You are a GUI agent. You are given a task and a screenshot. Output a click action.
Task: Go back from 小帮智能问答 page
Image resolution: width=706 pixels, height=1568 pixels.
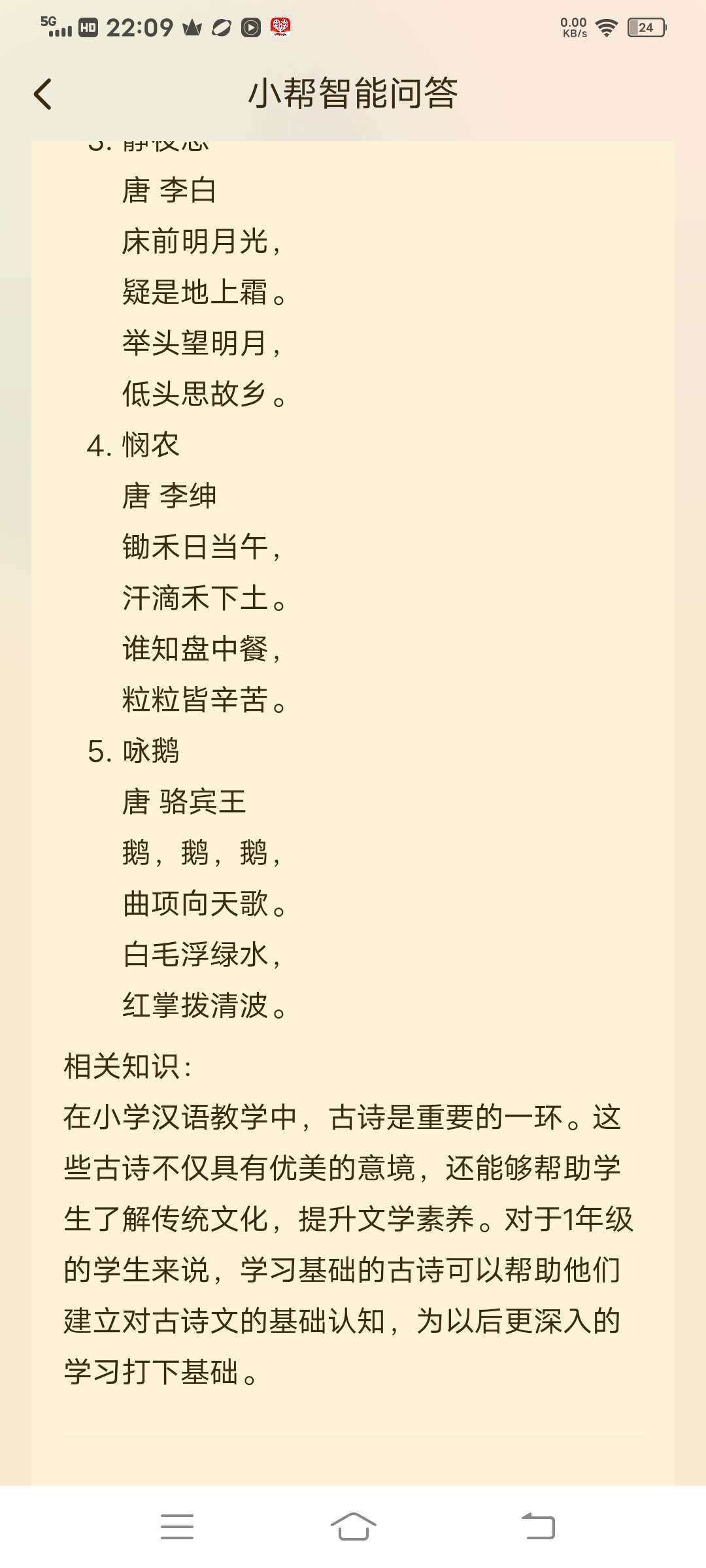(x=43, y=93)
